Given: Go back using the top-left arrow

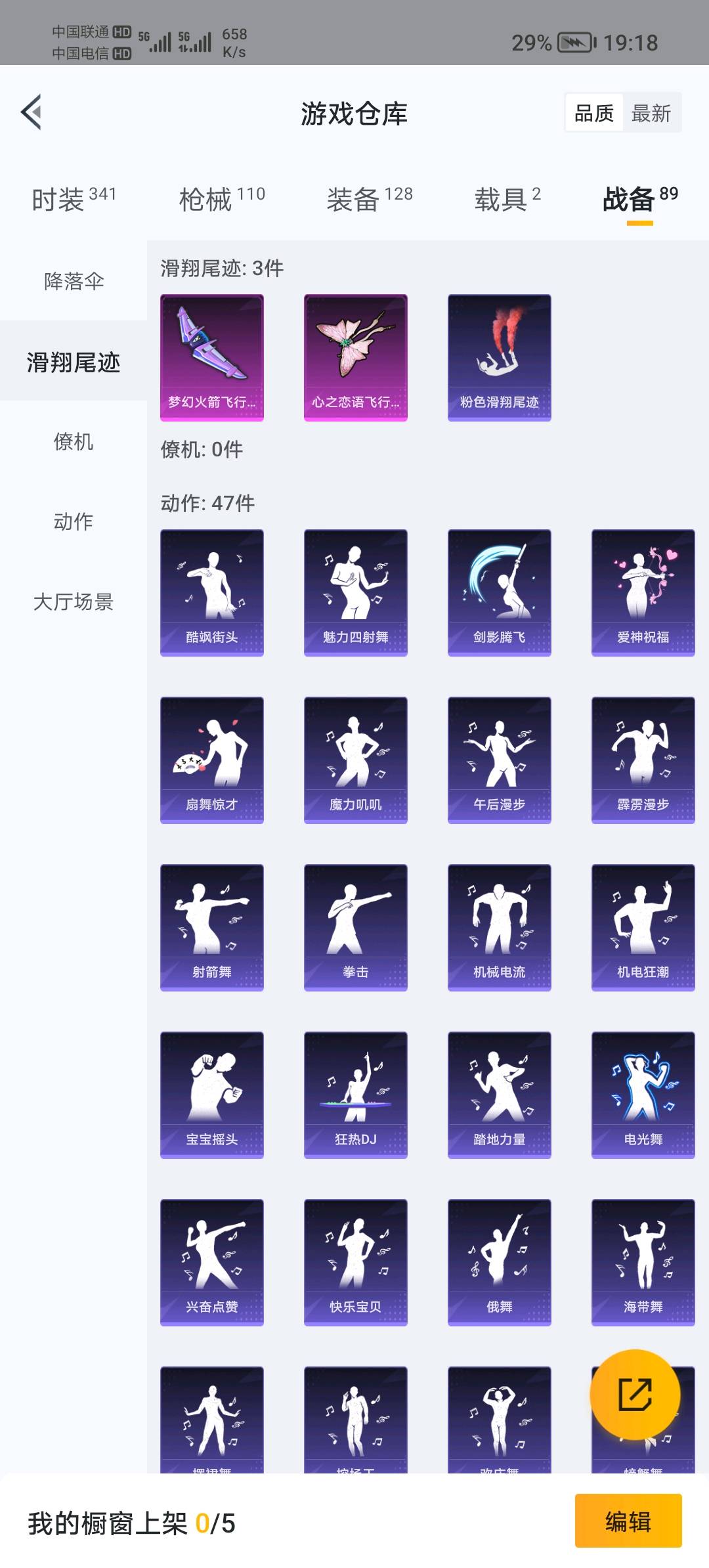Looking at the screenshot, I should point(32,112).
